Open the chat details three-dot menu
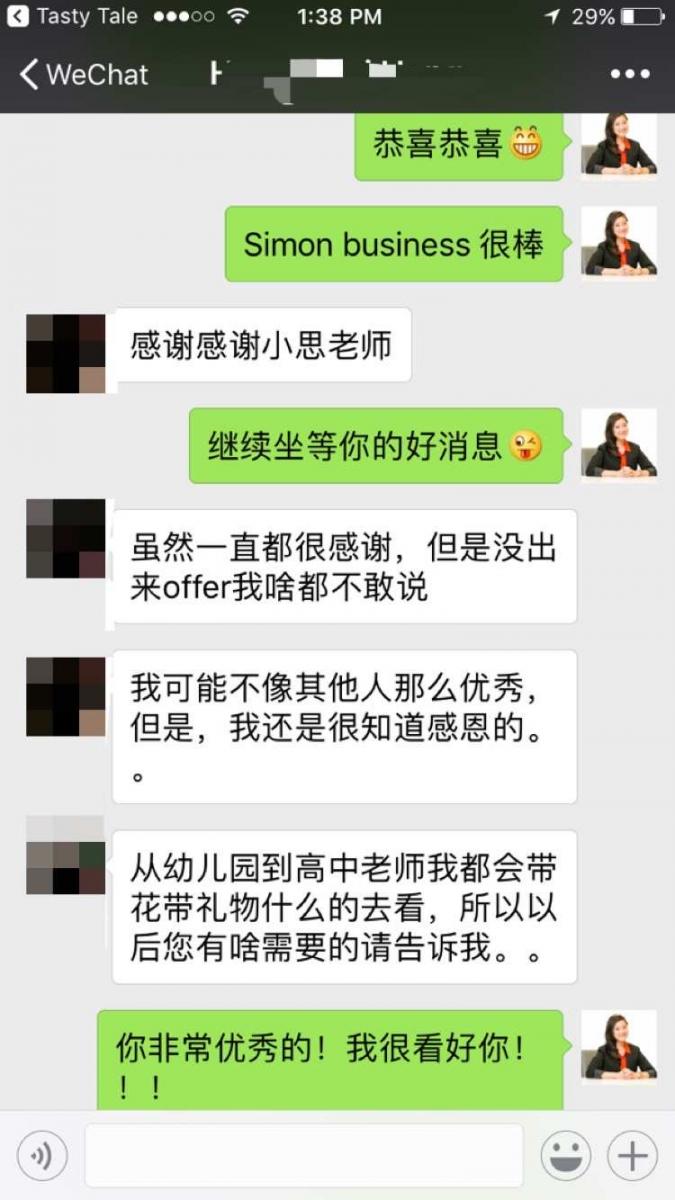Screen dimensions: 675x1200 tap(629, 74)
